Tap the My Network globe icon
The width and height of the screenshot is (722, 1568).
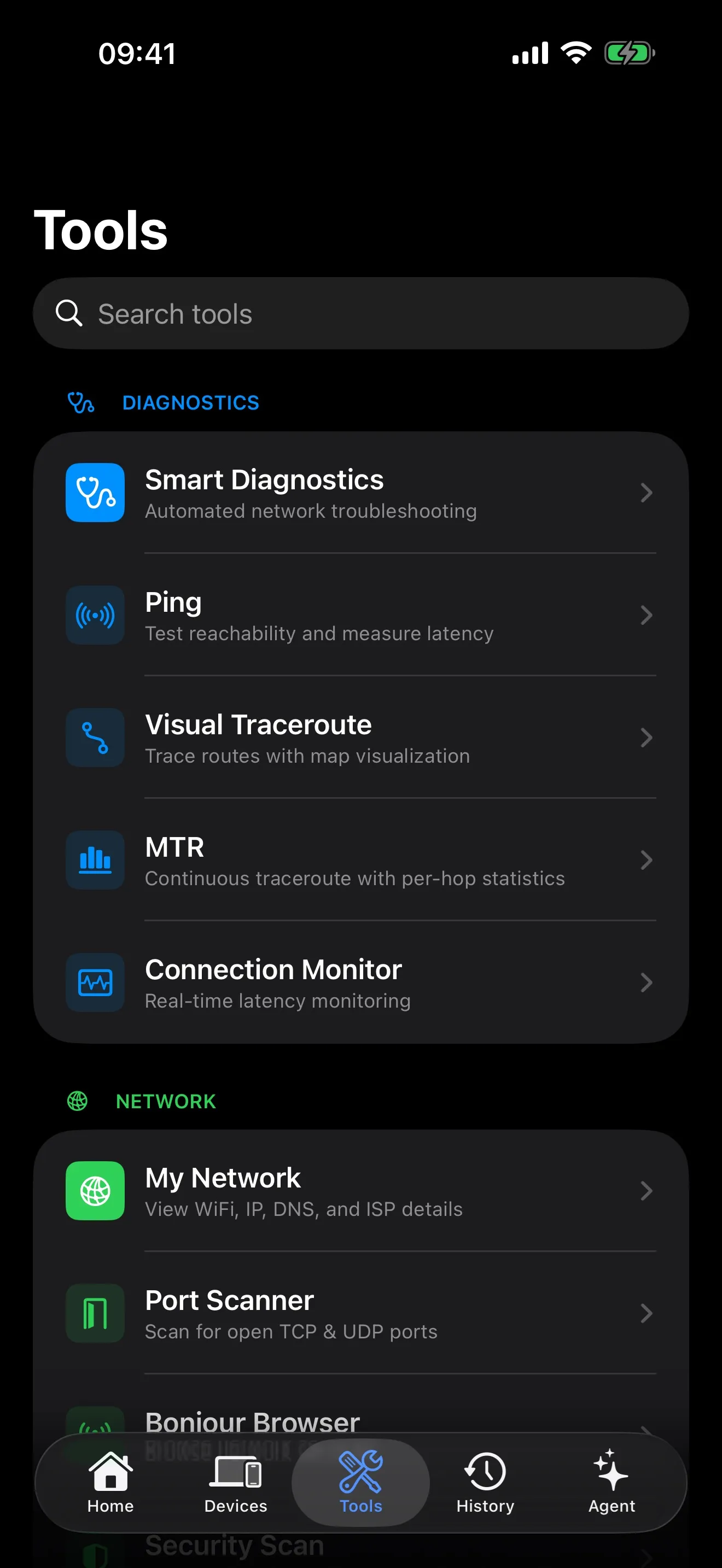pos(95,1191)
